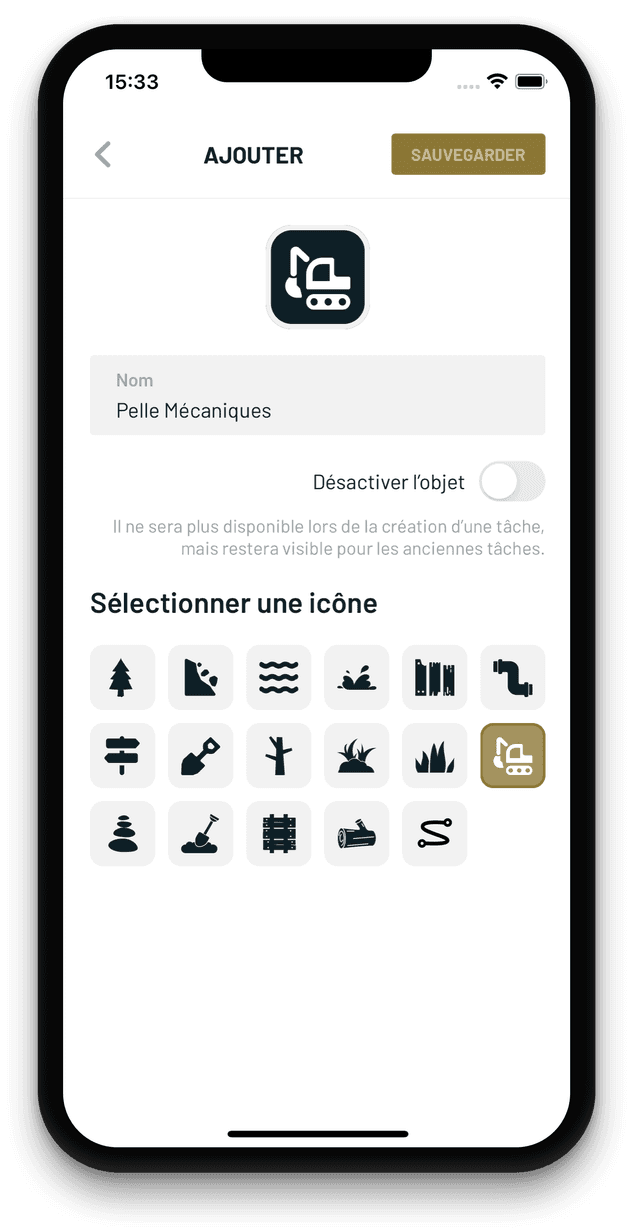This screenshot has height=1230, width=640.
Task: Choose the tall grass icon
Action: point(434,756)
